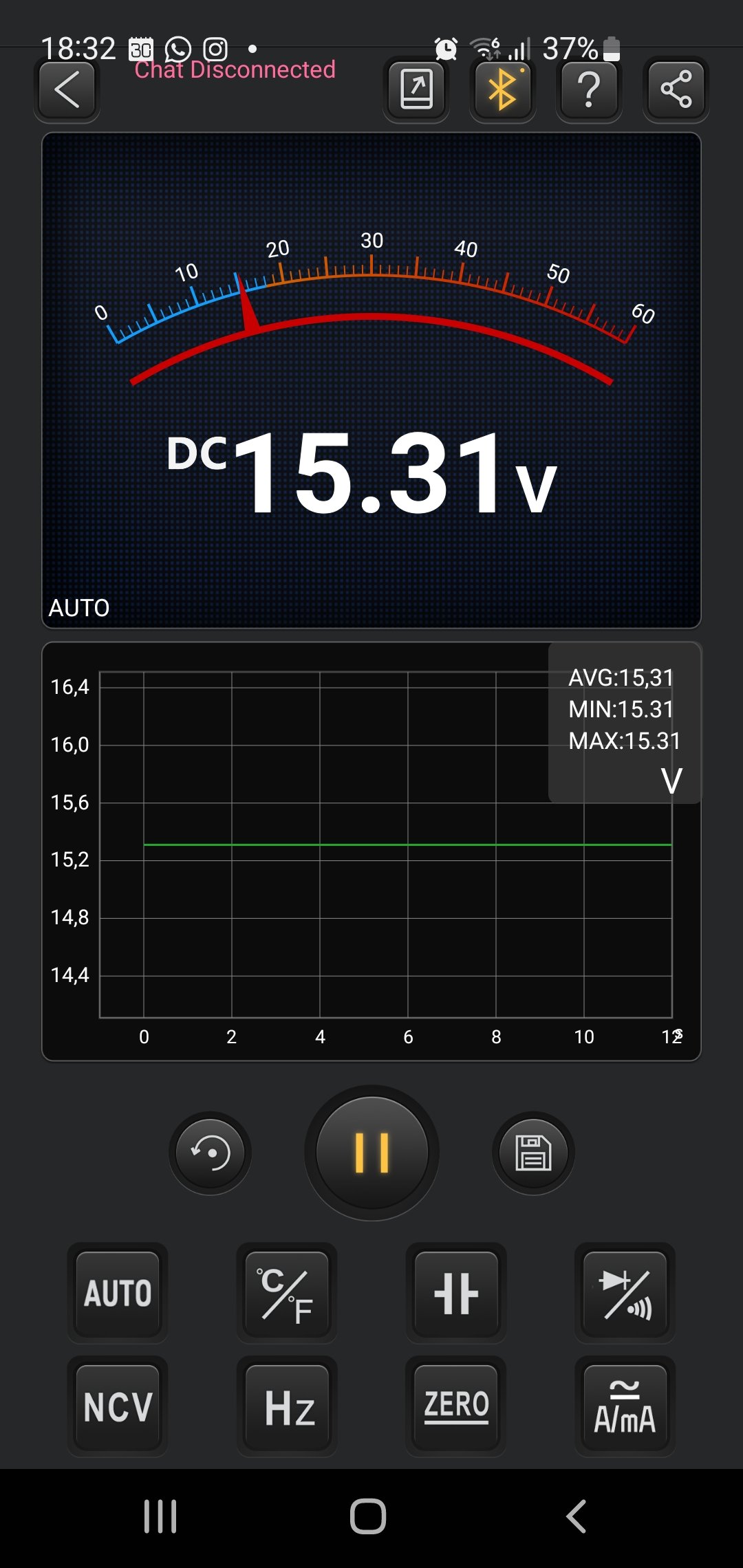Switch to A/mA current mode

click(625, 1406)
